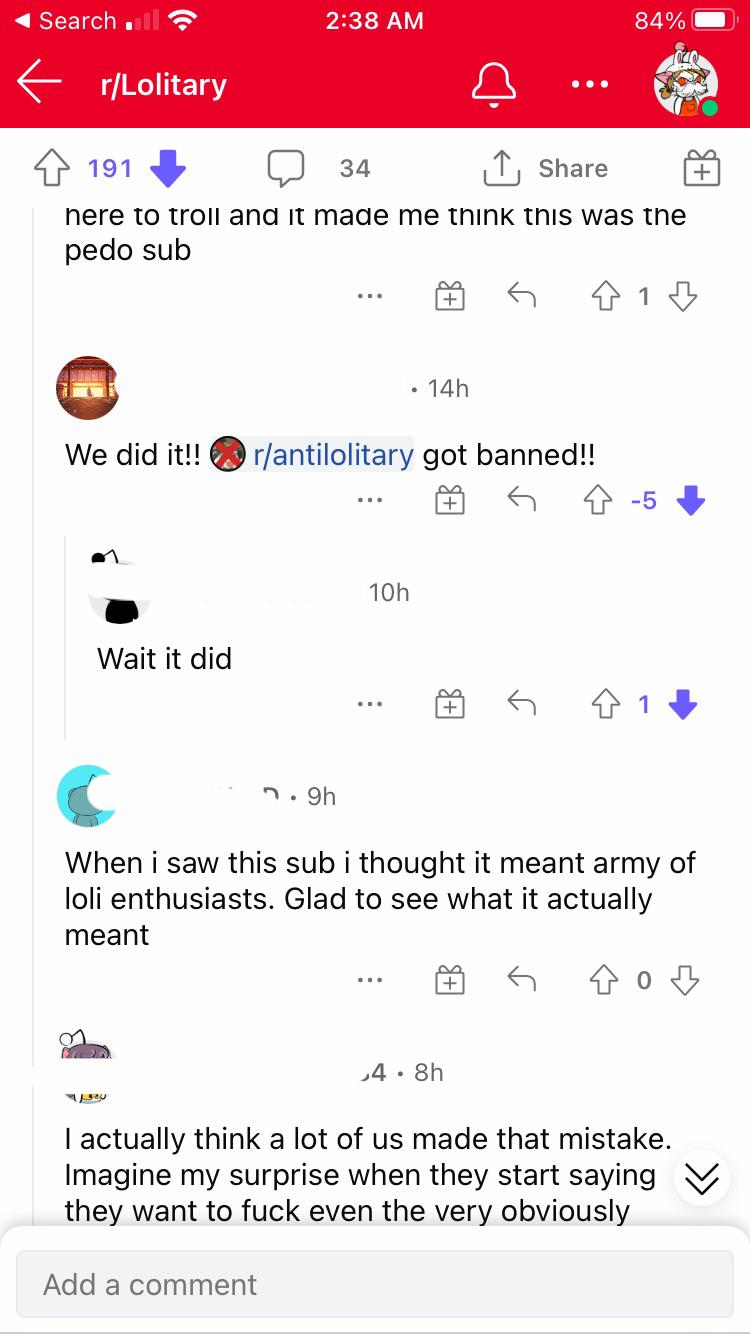This screenshot has height=1334, width=750.
Task: Reply to the 'We did it!!' comment
Action: tap(520, 500)
